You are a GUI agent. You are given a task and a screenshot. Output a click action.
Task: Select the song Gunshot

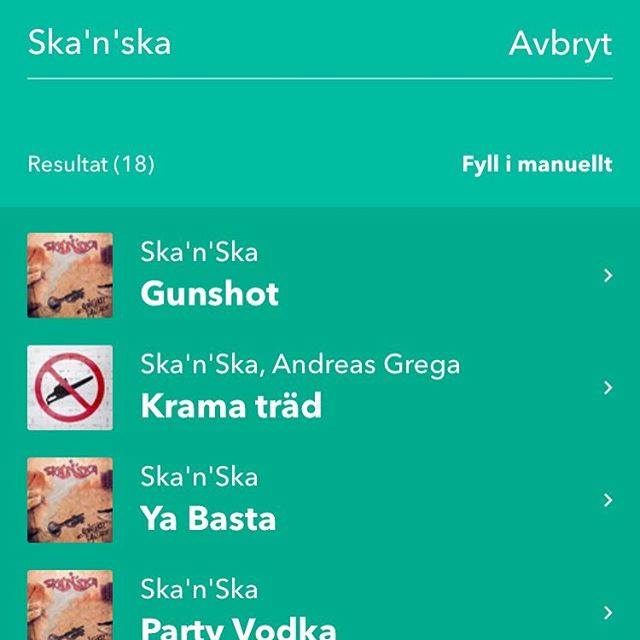pyautogui.click(x=320, y=275)
